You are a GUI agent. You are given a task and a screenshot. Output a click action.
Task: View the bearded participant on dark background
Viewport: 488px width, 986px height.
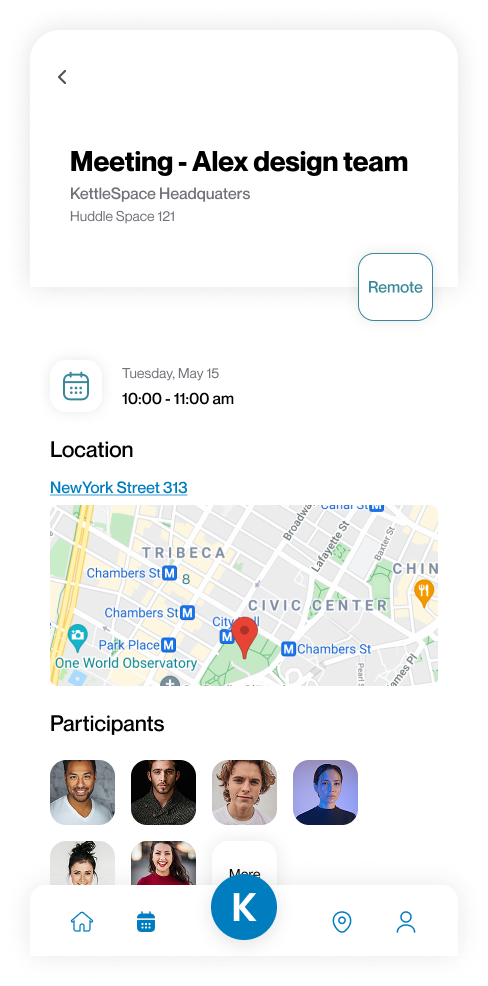tap(164, 792)
